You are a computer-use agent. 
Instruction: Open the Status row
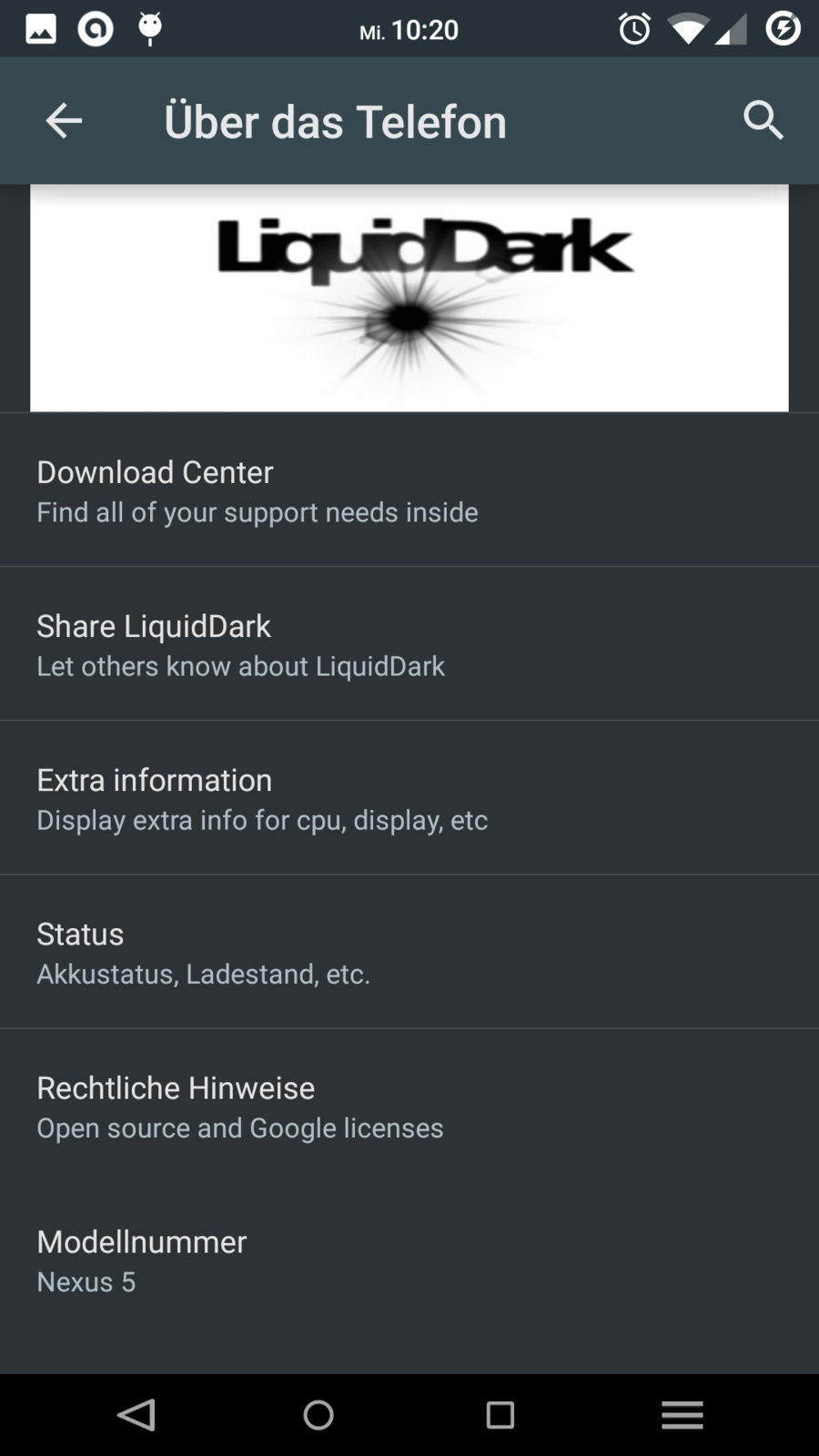coord(409,953)
